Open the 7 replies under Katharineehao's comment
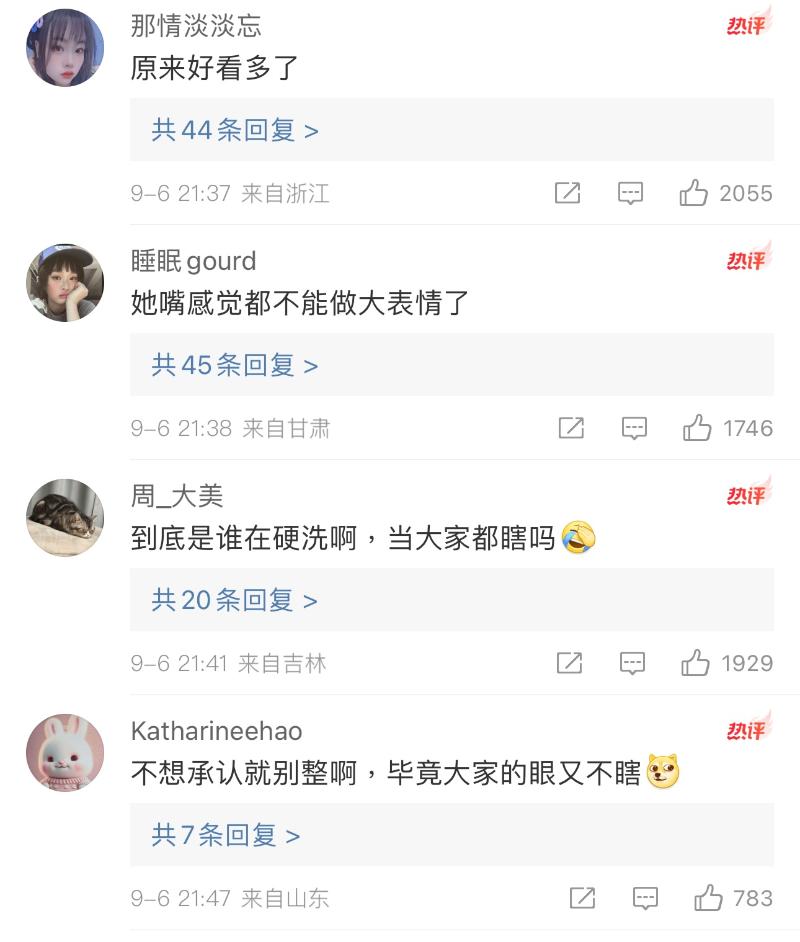 [x=226, y=835]
